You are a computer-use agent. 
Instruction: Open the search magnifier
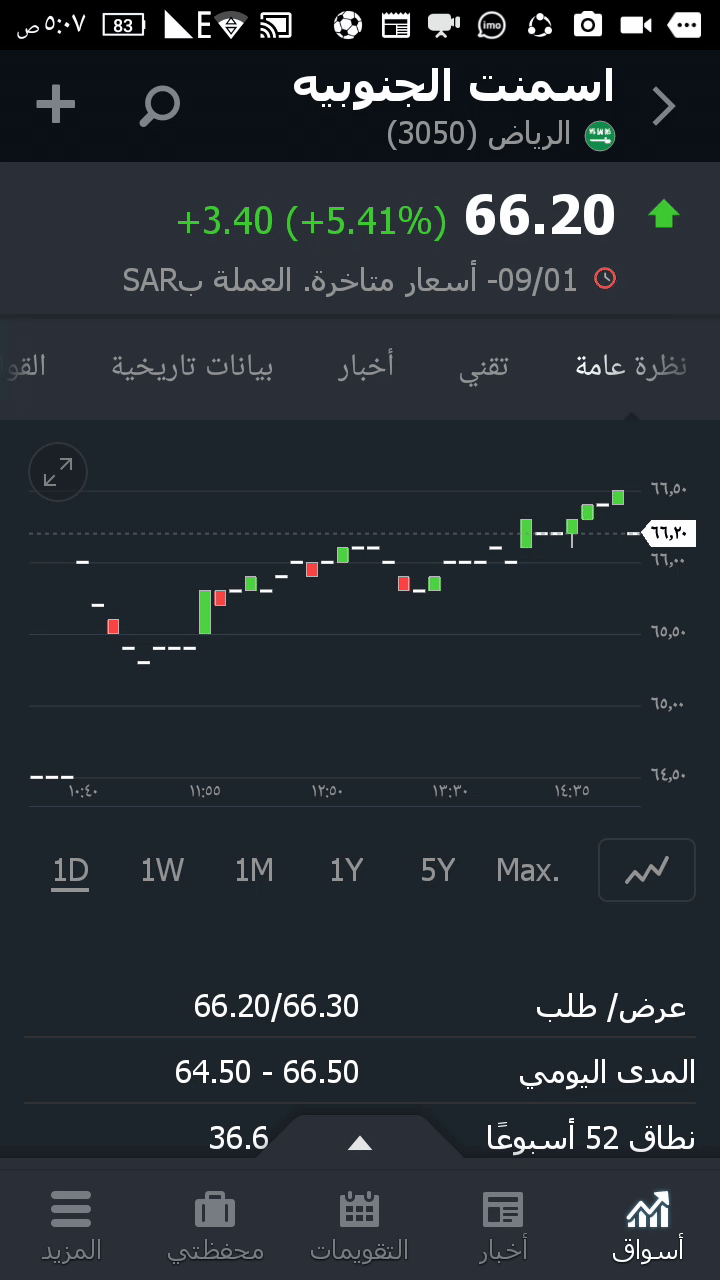pos(159,105)
